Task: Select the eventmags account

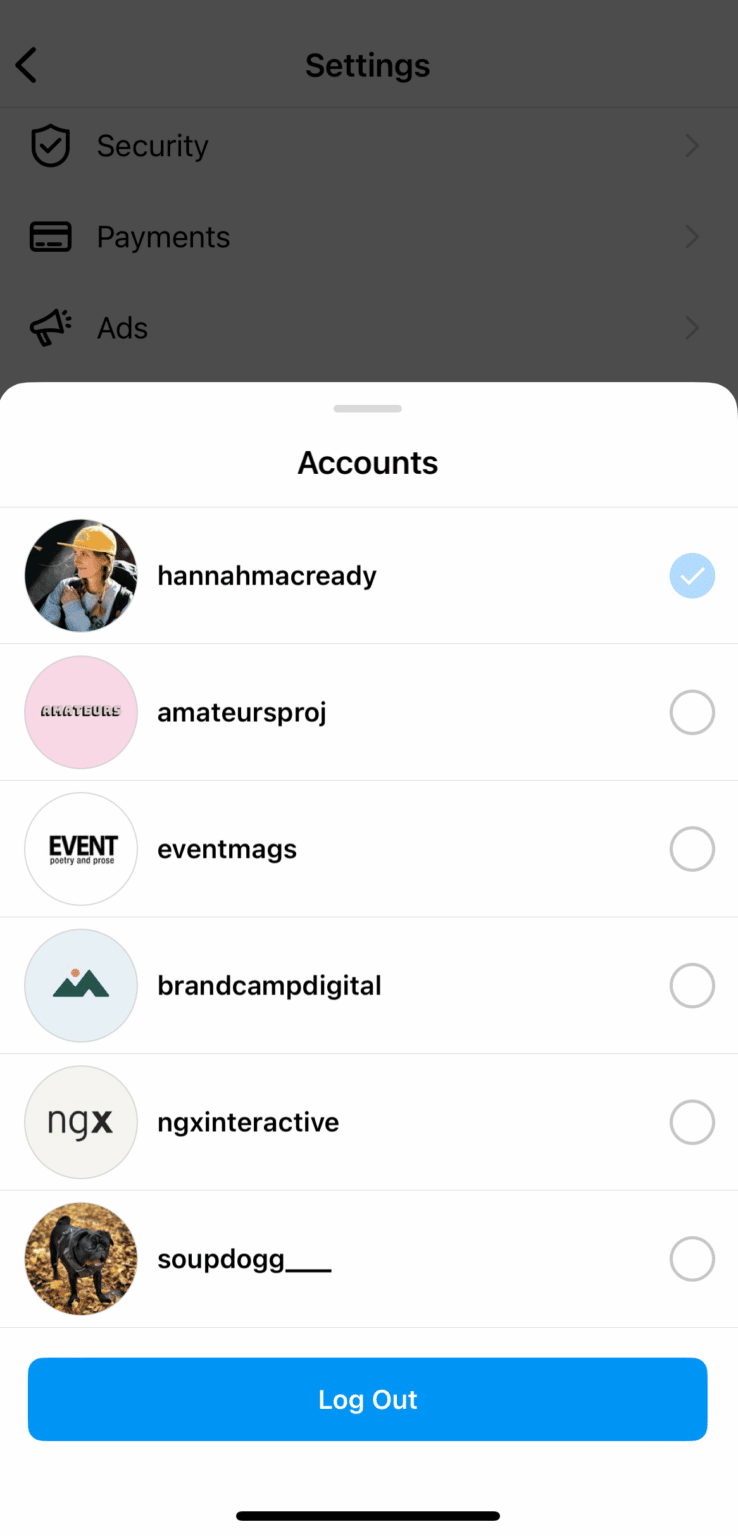Action: (691, 849)
